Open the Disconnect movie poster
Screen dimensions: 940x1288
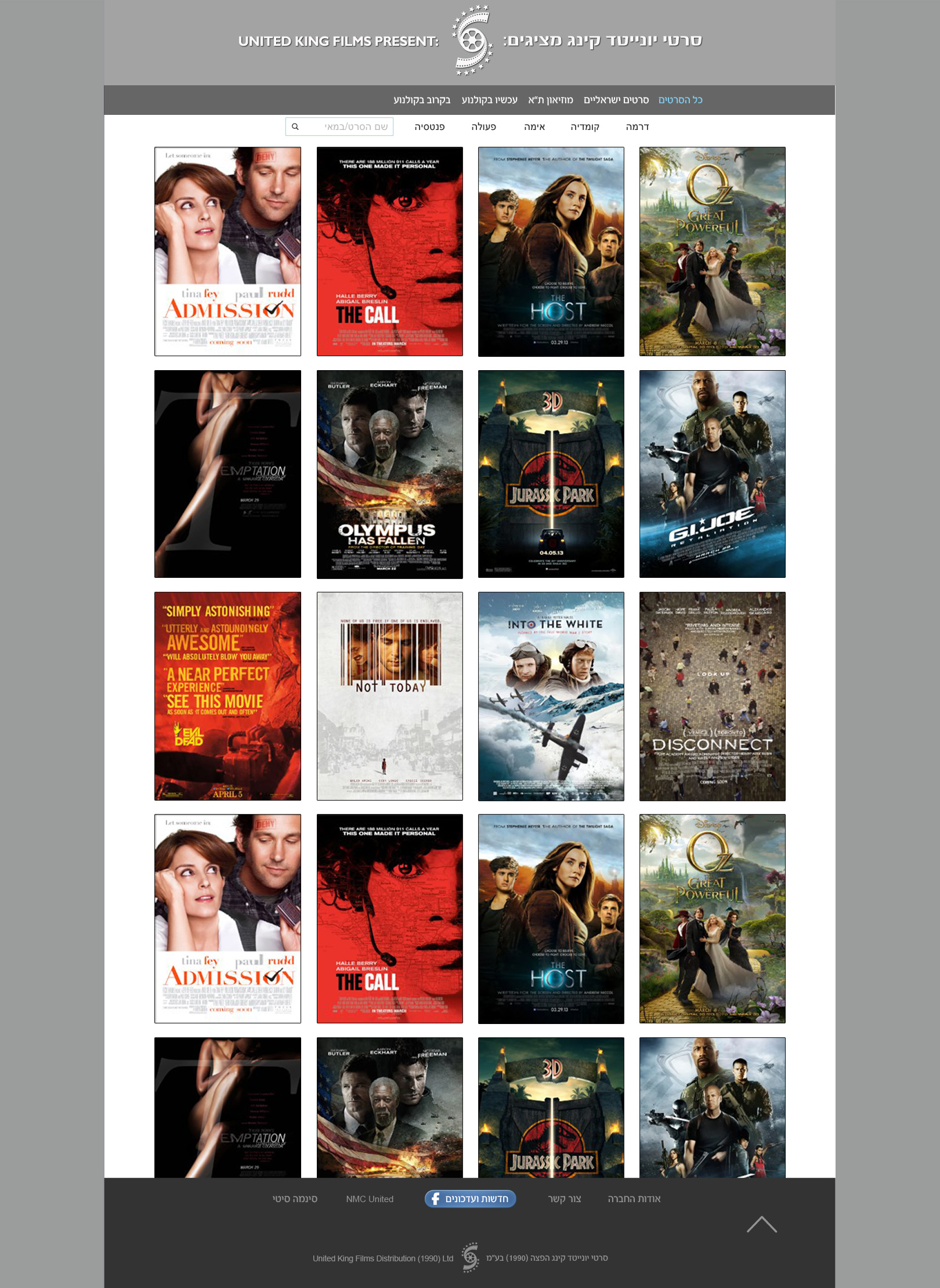[712, 696]
